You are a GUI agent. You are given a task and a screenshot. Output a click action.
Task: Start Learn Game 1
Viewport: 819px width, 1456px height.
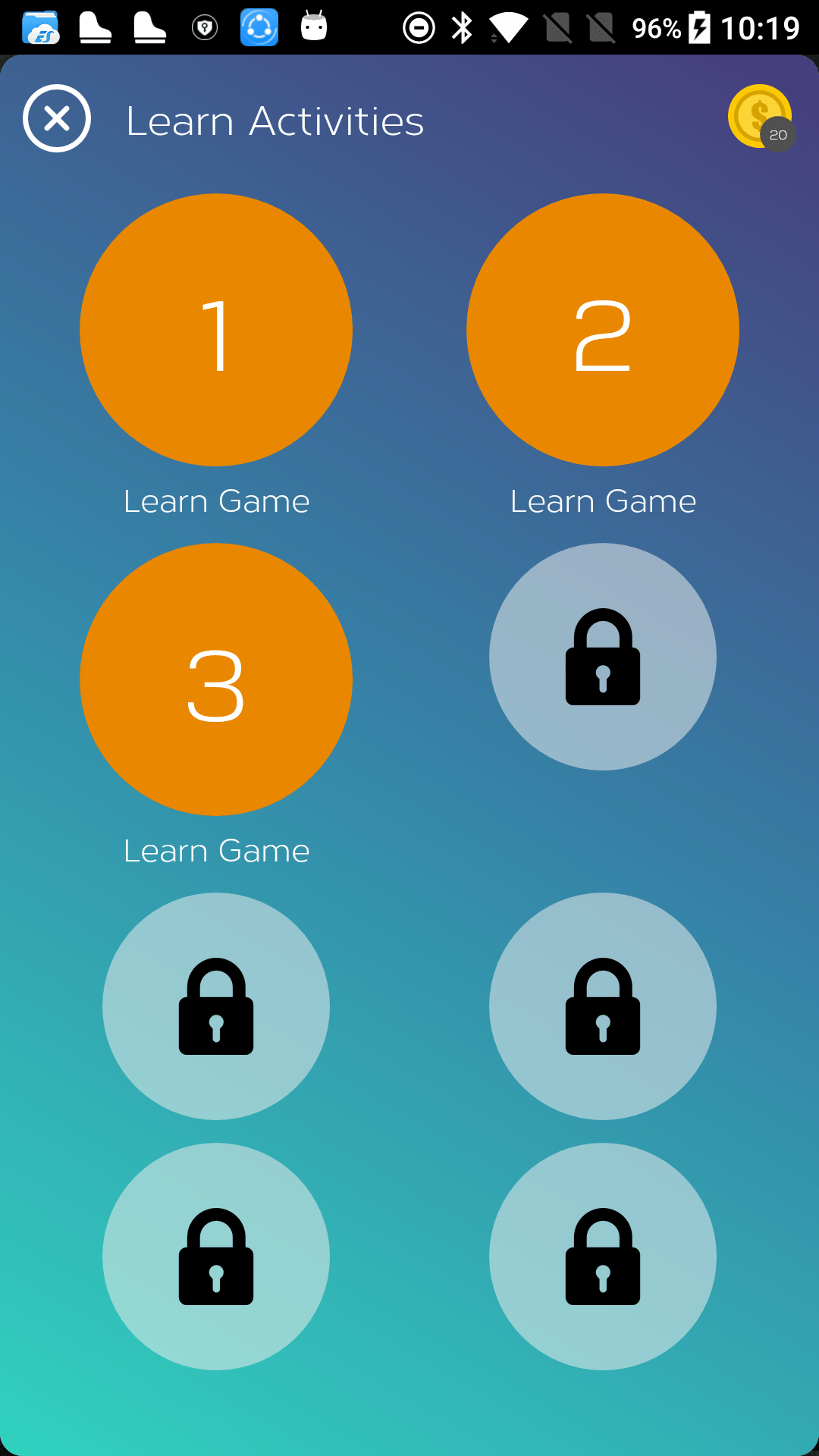(x=216, y=330)
